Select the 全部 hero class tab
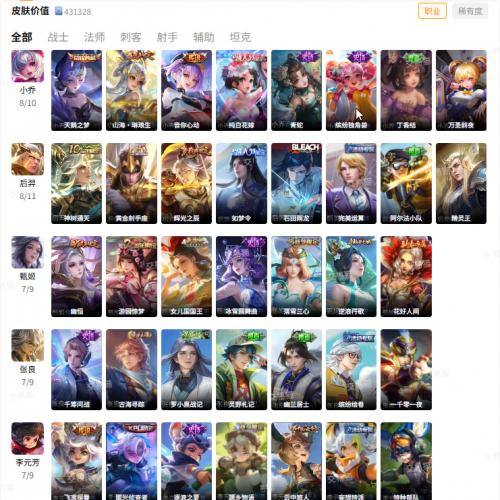Screen dimensions: 500x500 click(22, 37)
